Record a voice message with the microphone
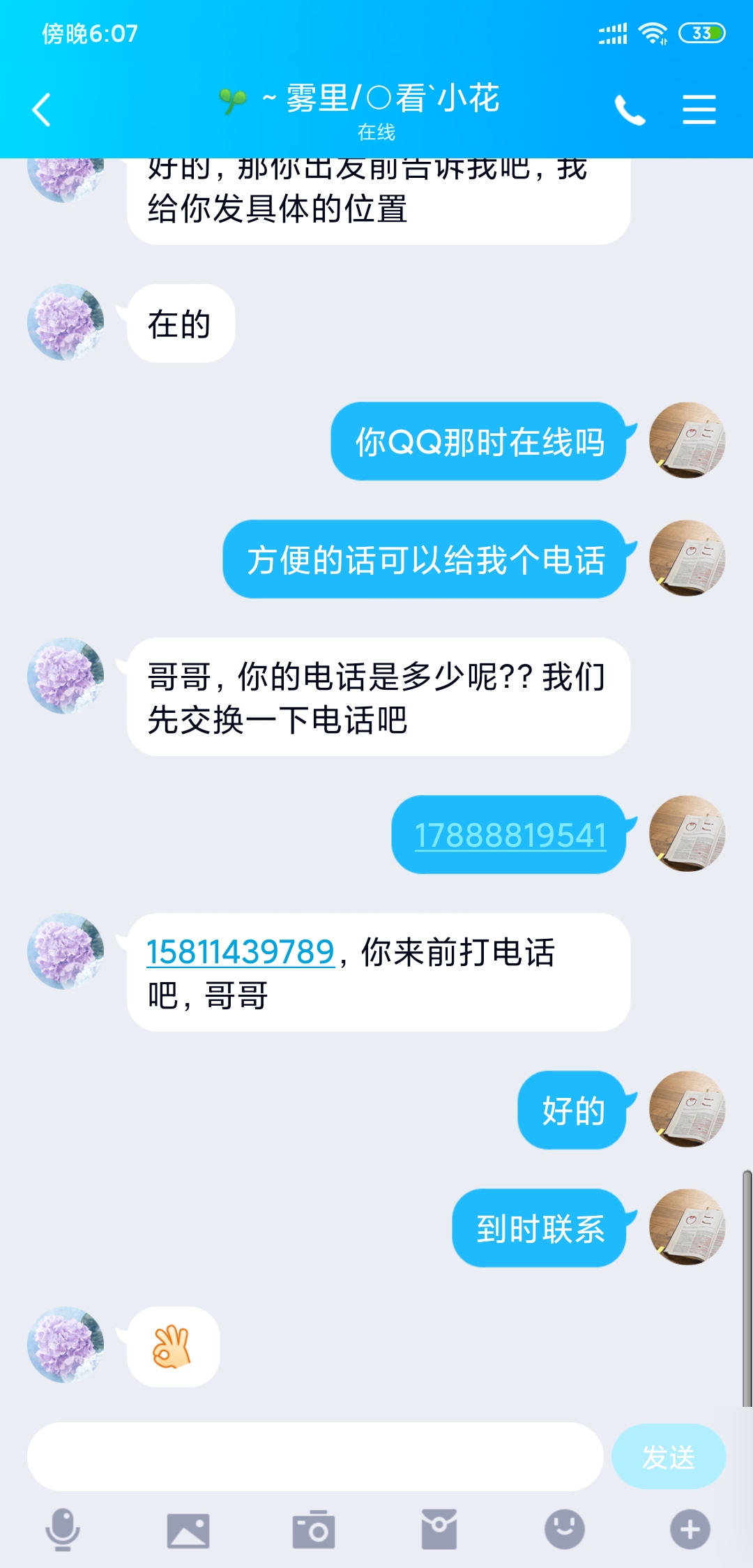Viewport: 753px width, 1568px height. [63, 1530]
